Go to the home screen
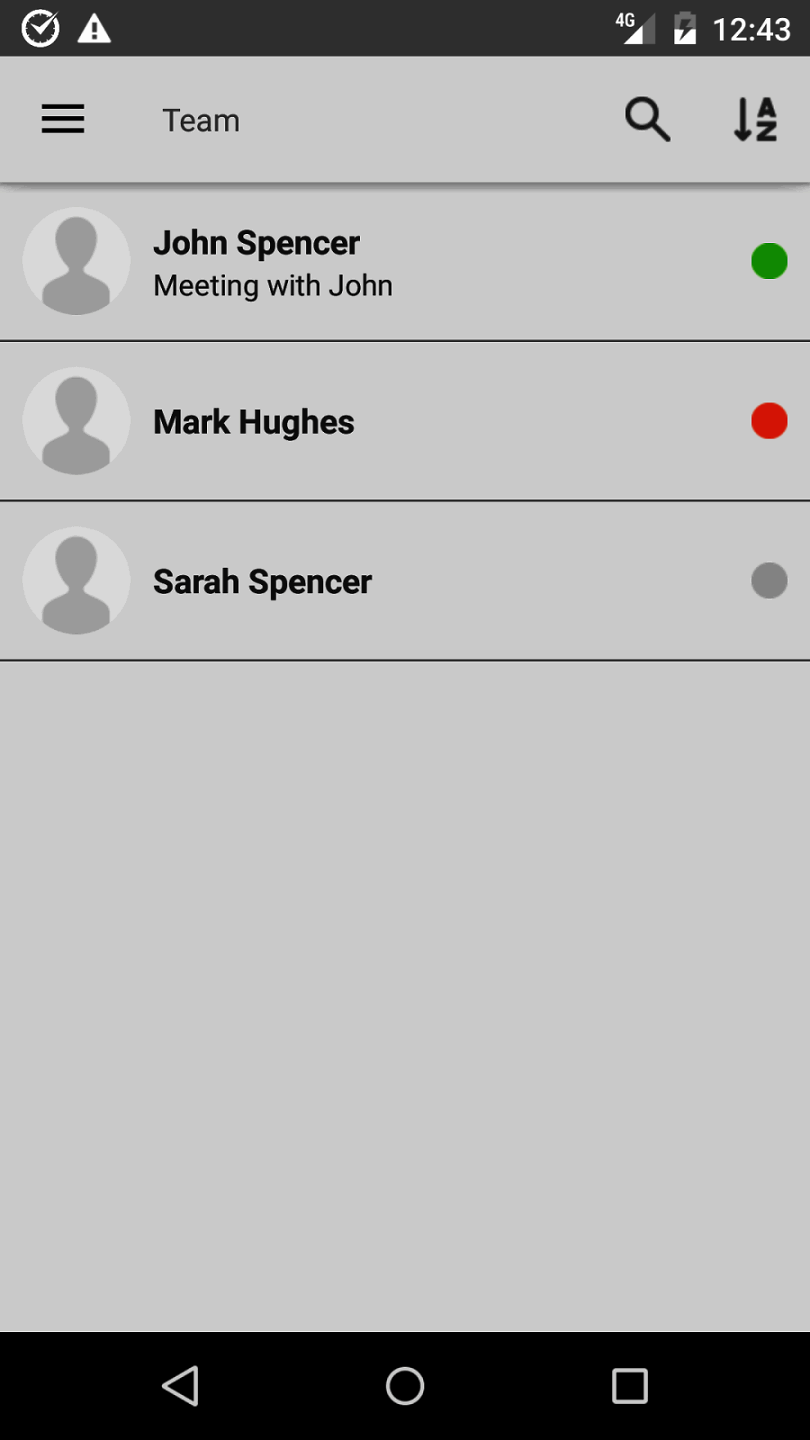810x1440 pixels. click(405, 1386)
